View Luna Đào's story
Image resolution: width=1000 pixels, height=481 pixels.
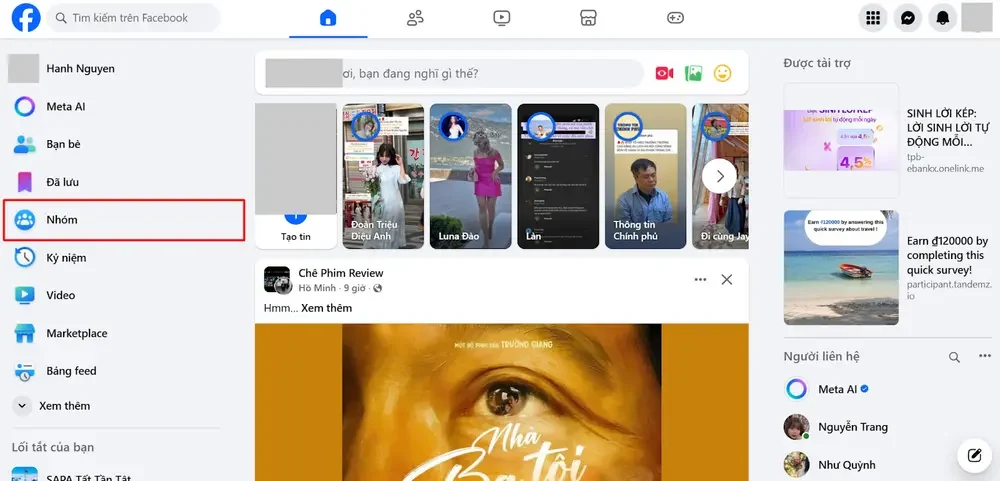point(472,175)
